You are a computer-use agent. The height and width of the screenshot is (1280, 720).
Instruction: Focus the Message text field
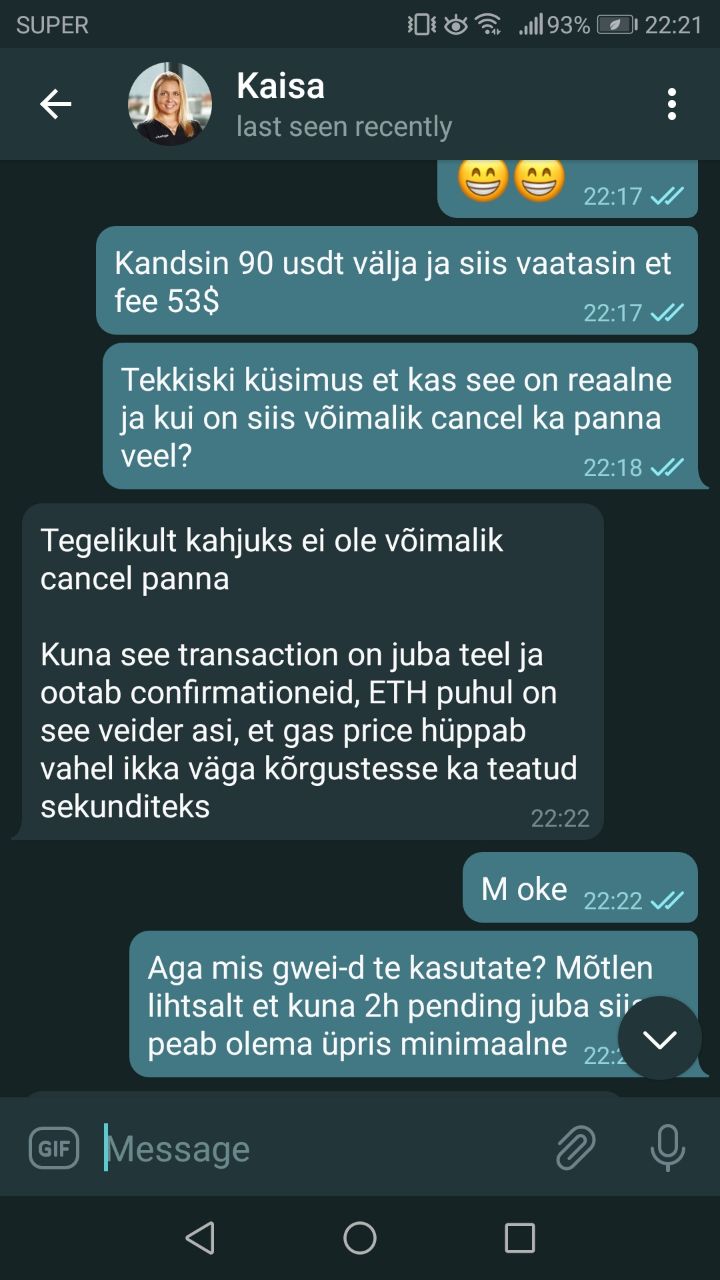(x=320, y=1149)
